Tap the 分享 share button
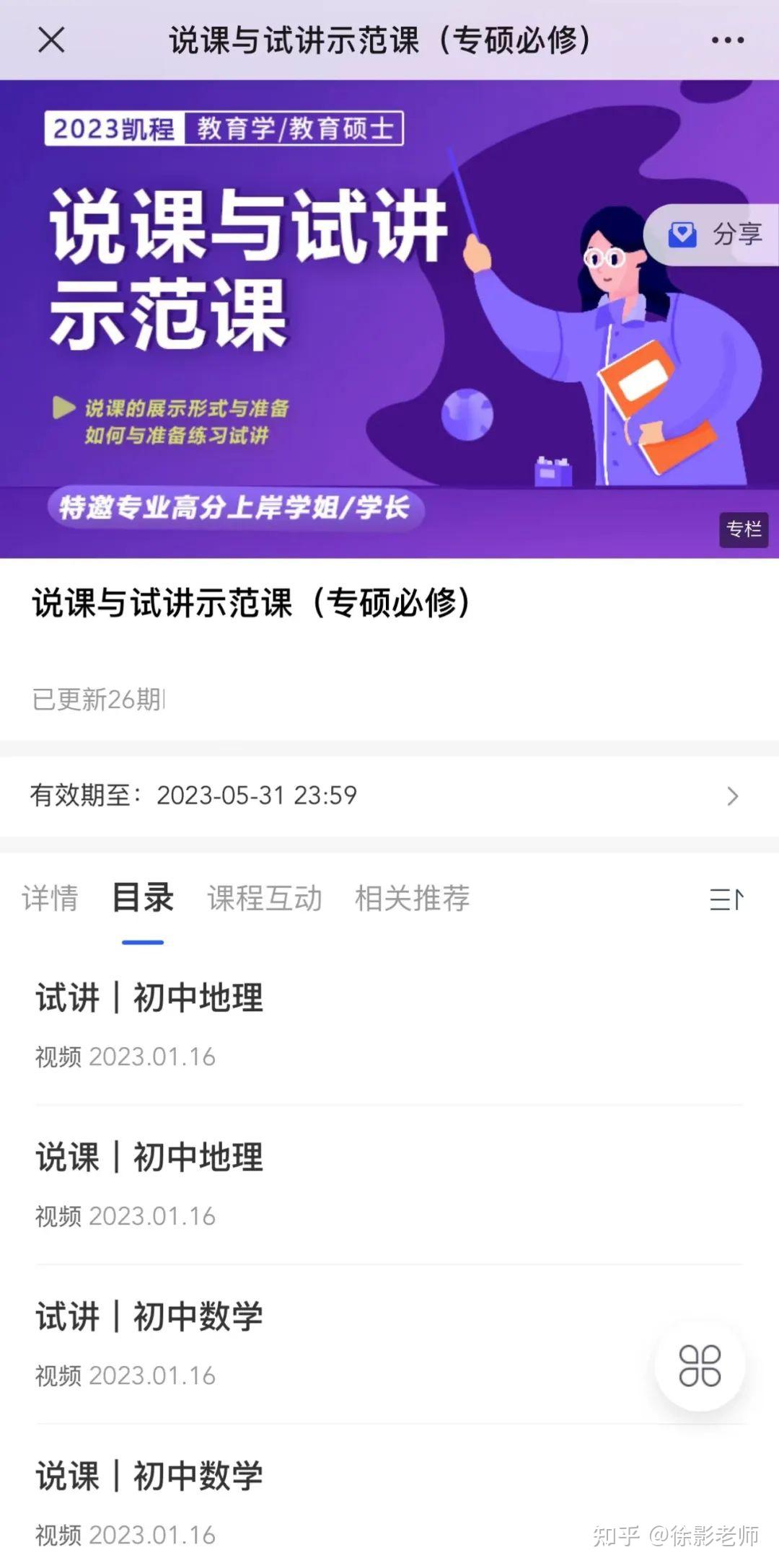This screenshot has height=1568, width=779. point(714,234)
